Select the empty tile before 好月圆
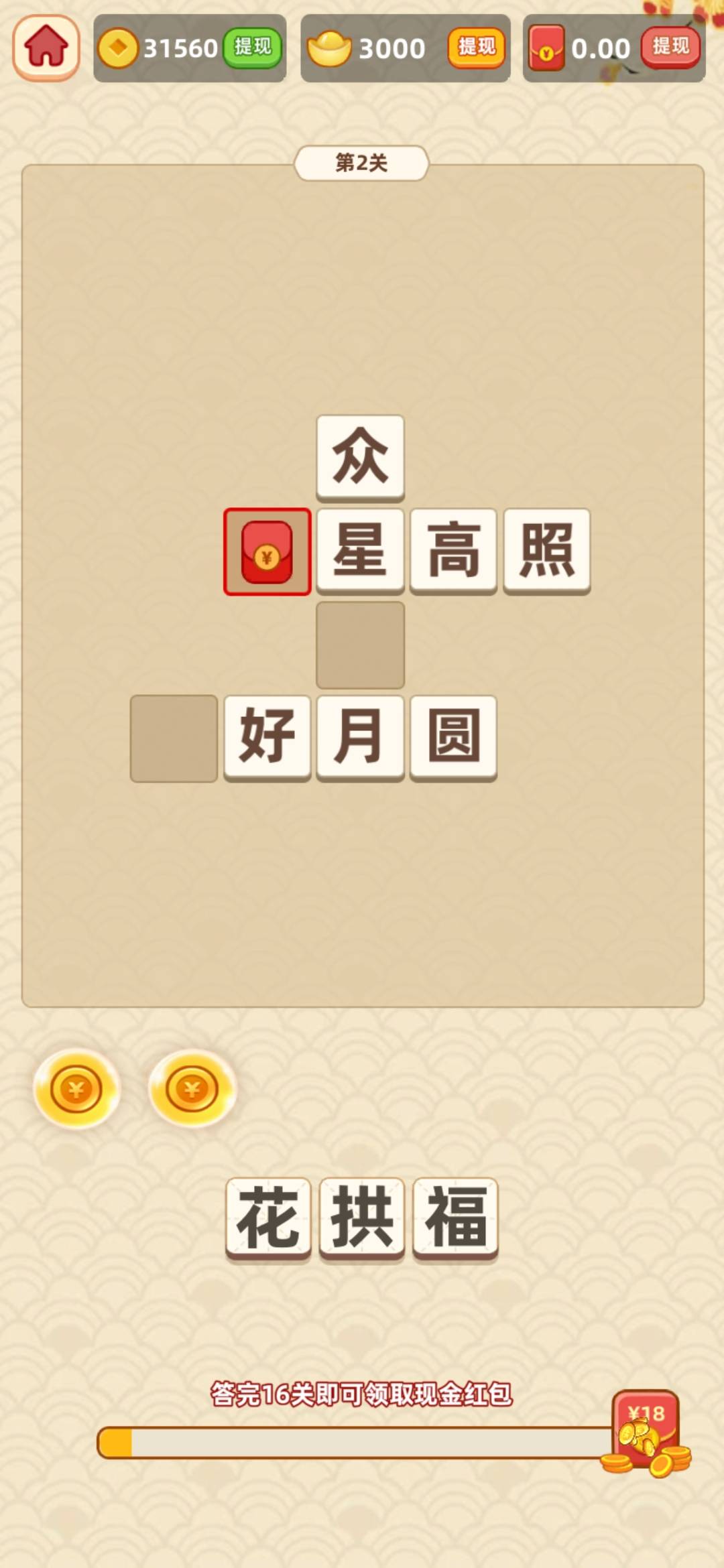The width and height of the screenshot is (724, 1568). 174,738
